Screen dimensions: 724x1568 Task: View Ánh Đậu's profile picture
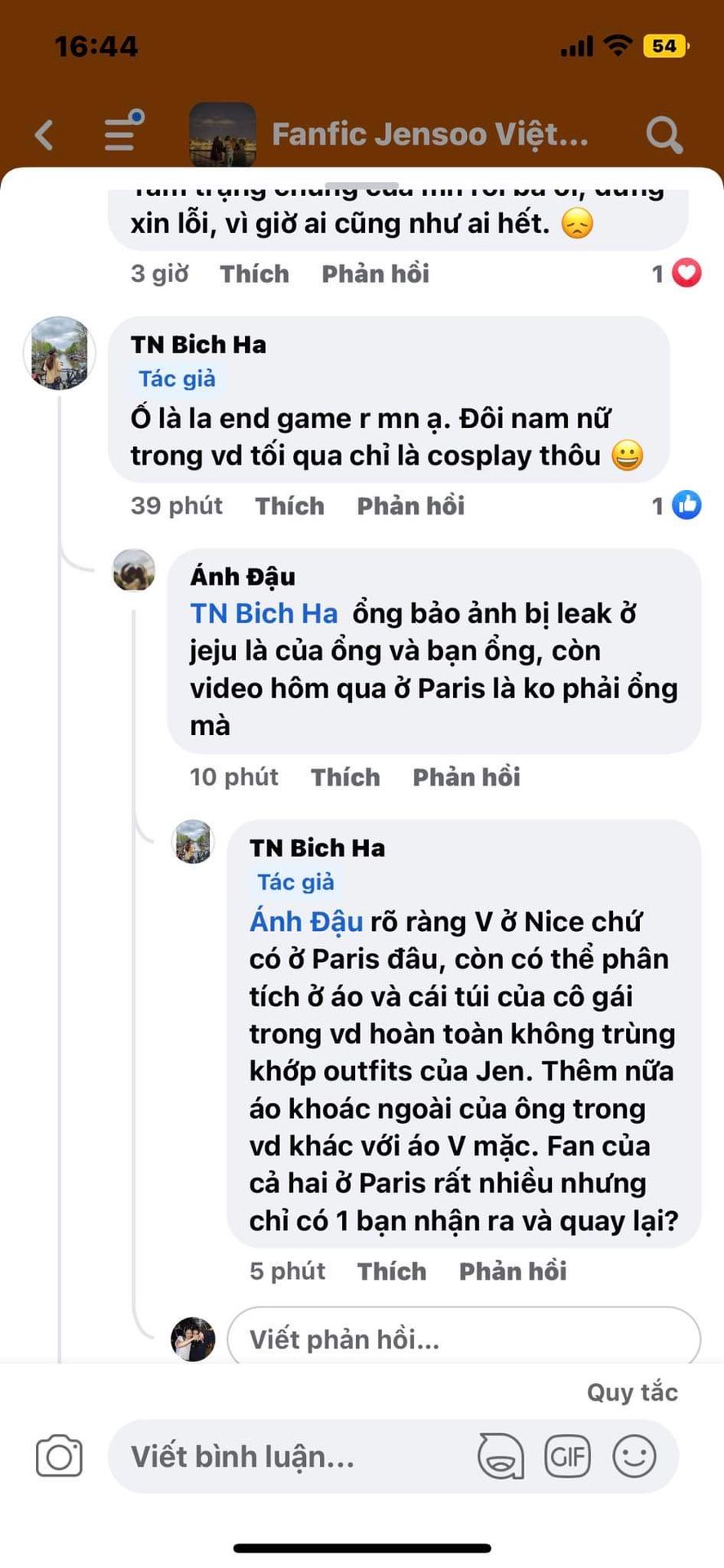coord(134,569)
